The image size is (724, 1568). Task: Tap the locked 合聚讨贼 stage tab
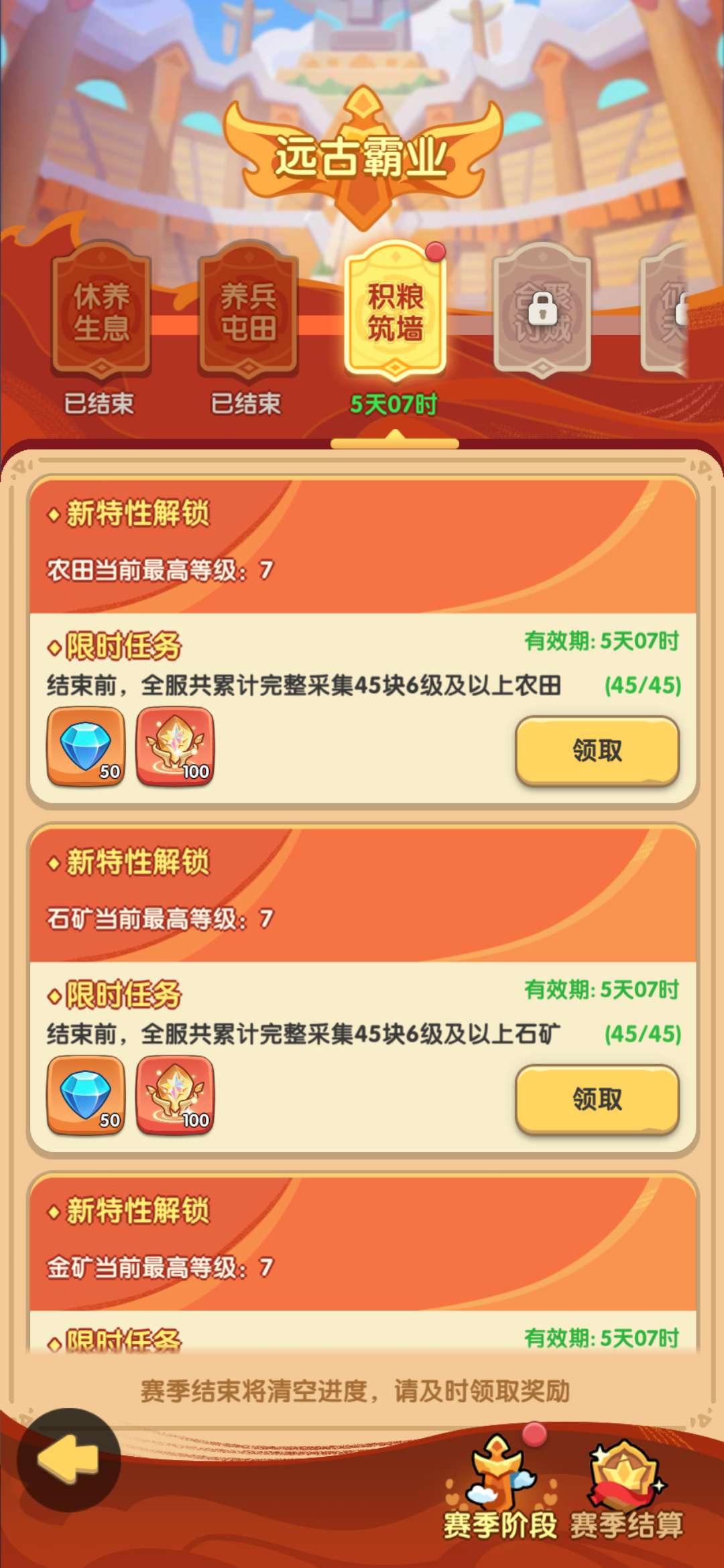click(x=542, y=311)
